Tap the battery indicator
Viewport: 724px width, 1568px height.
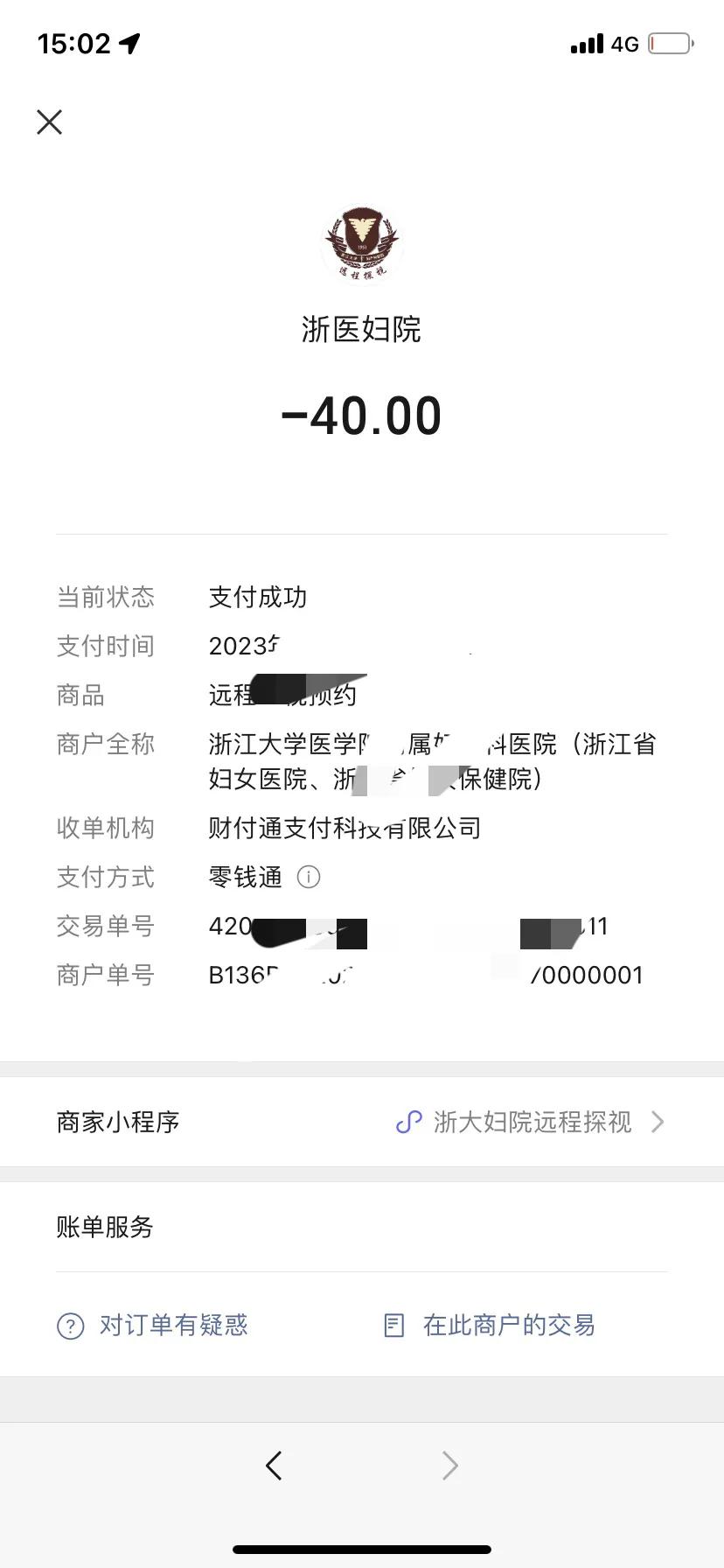pyautogui.click(x=670, y=41)
